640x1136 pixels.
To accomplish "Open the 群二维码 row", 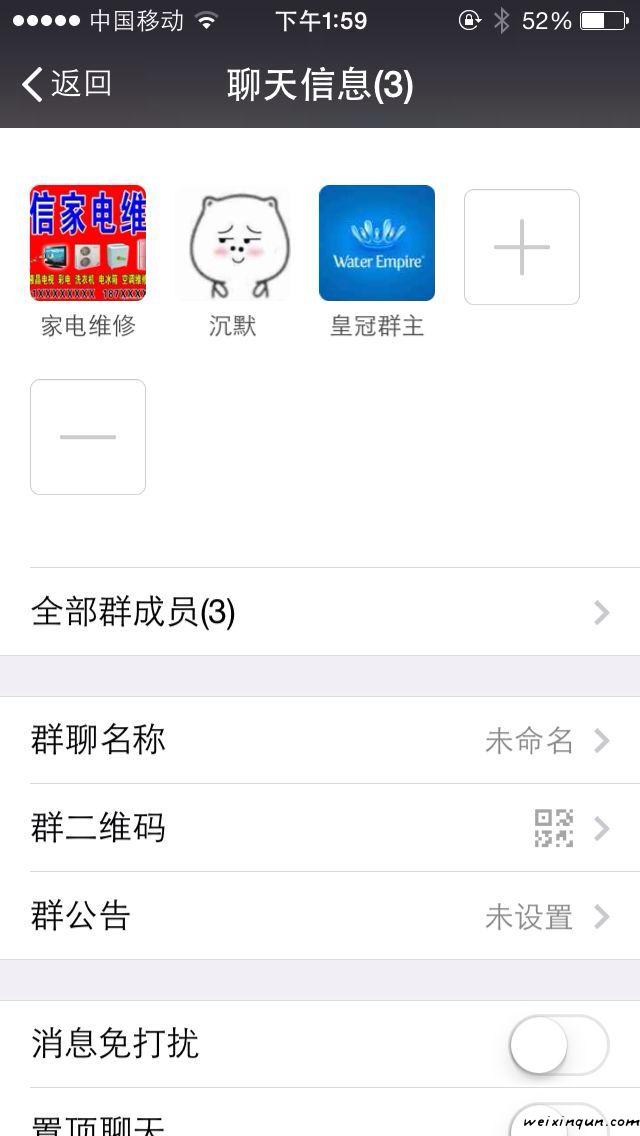I will 320,828.
